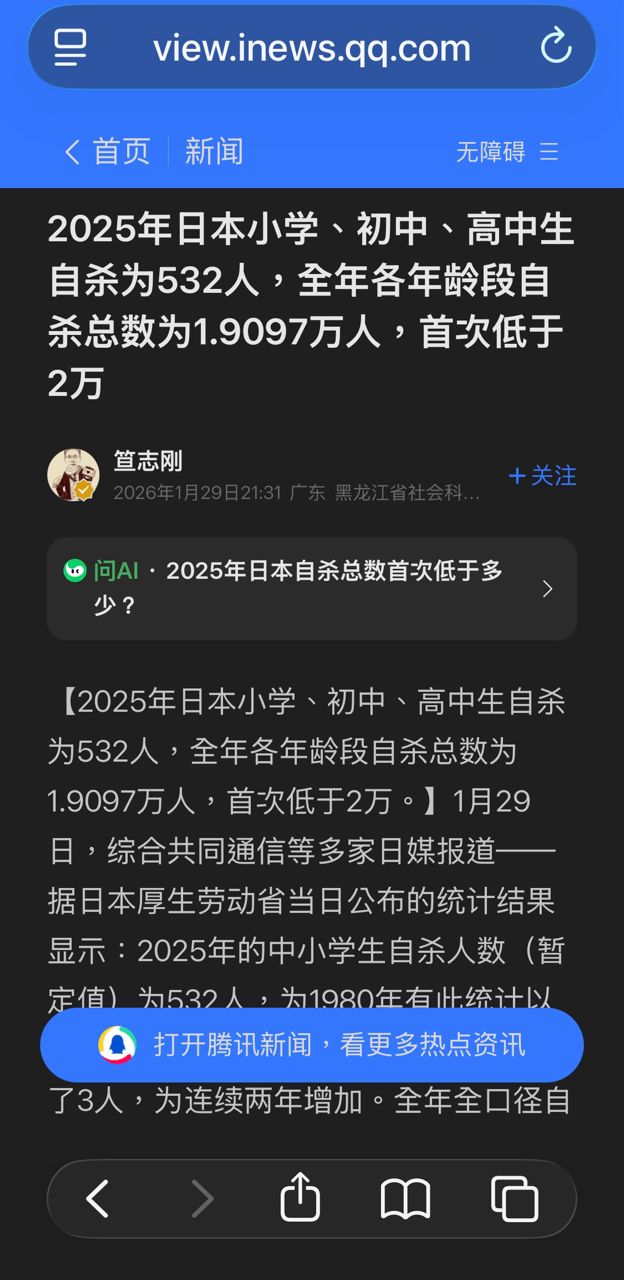Open Tencent News via 打开腾讯新闻 banner
The width and height of the screenshot is (624, 1280).
[312, 1045]
